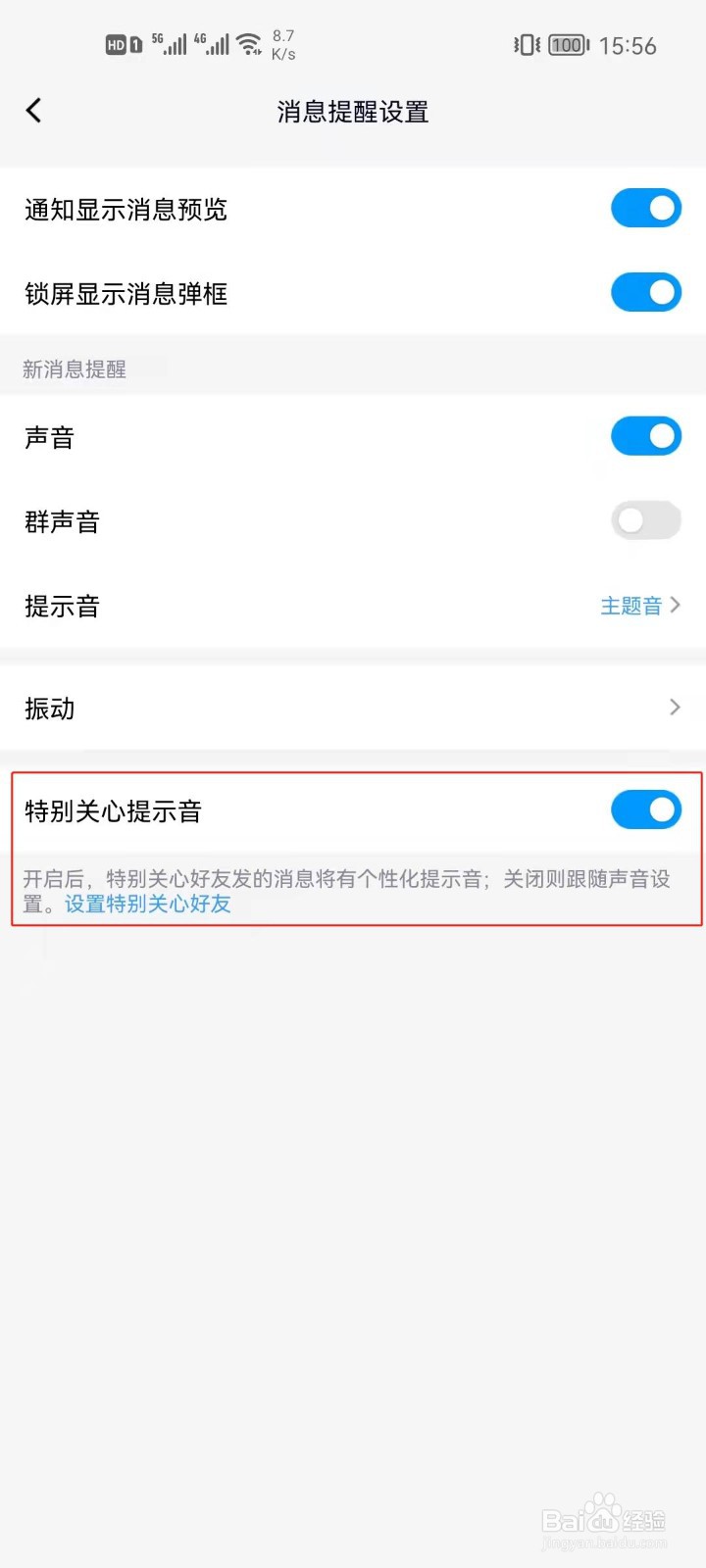The width and height of the screenshot is (706, 1568).
Task: Click the vibrate mode icon in status bar
Action: 526,45
